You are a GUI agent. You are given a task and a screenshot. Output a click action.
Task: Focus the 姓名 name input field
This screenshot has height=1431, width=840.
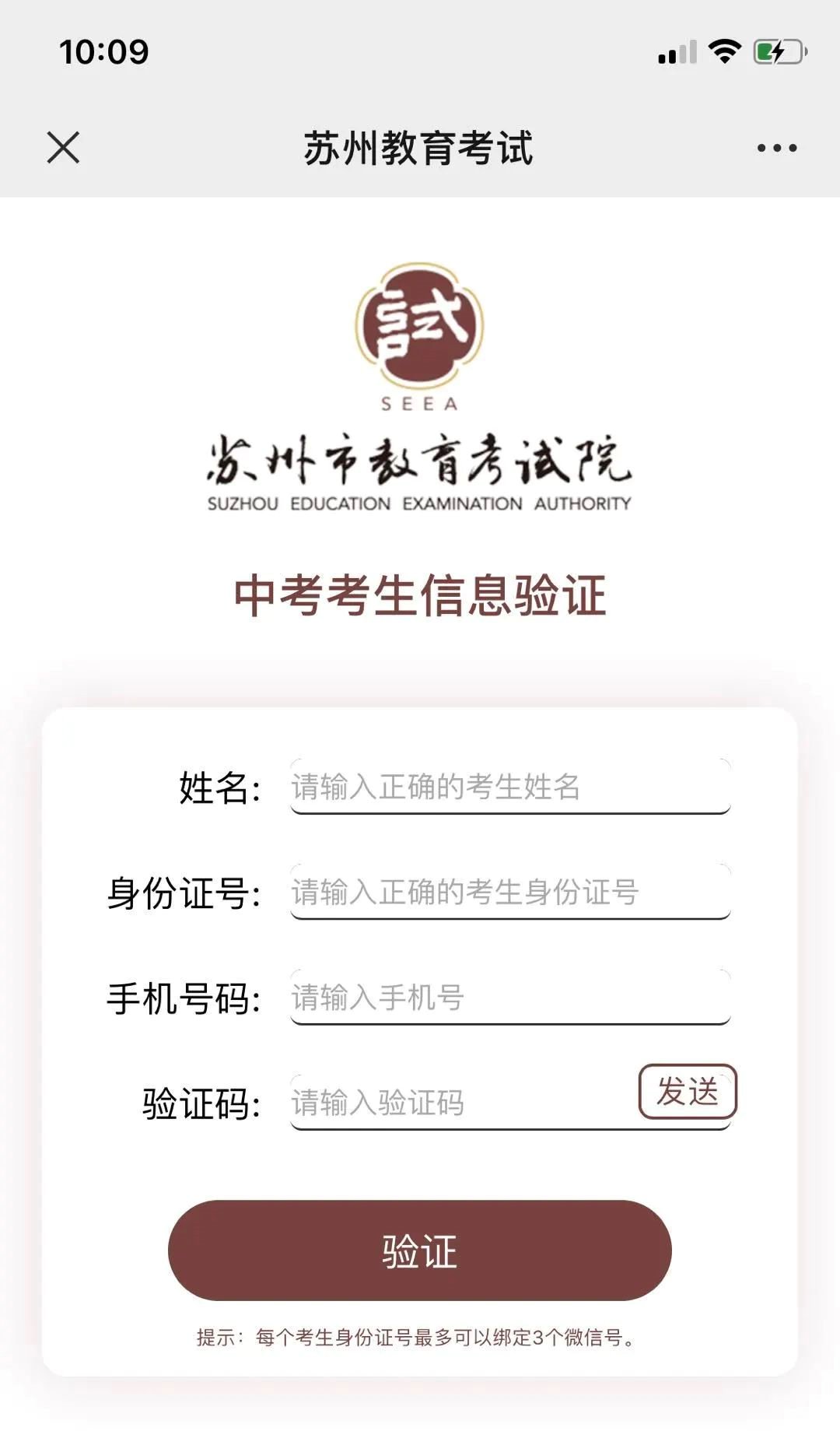point(509,787)
